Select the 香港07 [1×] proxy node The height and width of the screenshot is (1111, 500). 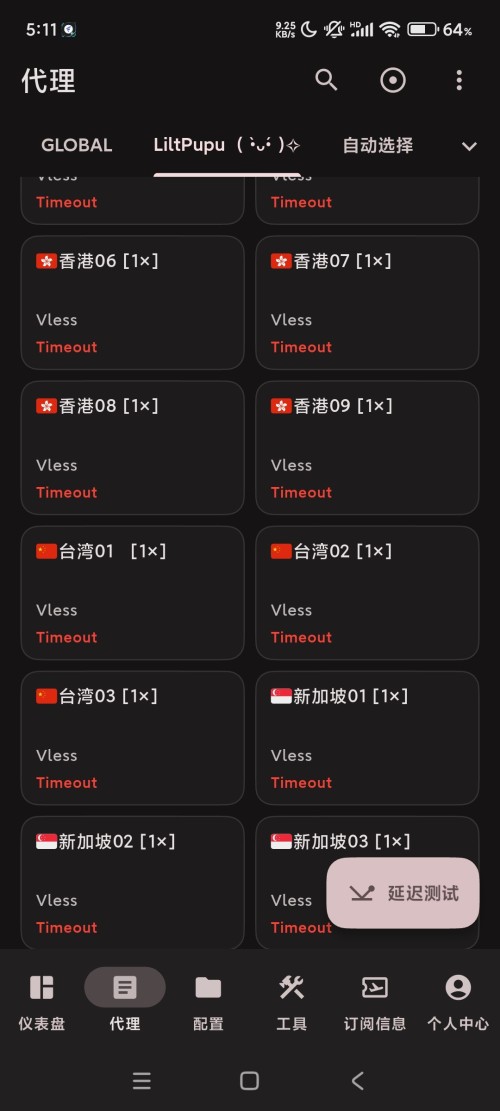(x=367, y=303)
